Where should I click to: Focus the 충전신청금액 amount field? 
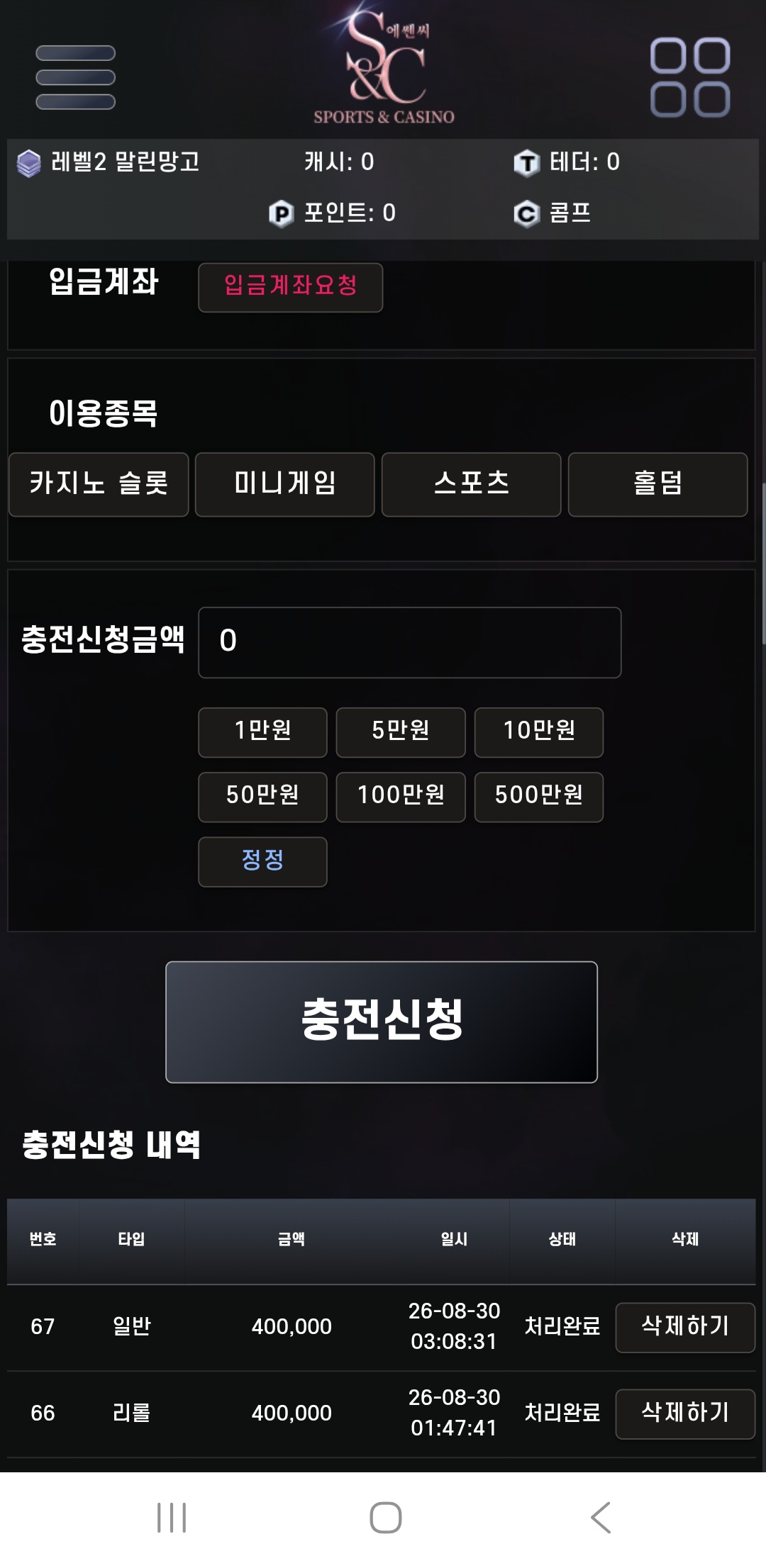(410, 642)
